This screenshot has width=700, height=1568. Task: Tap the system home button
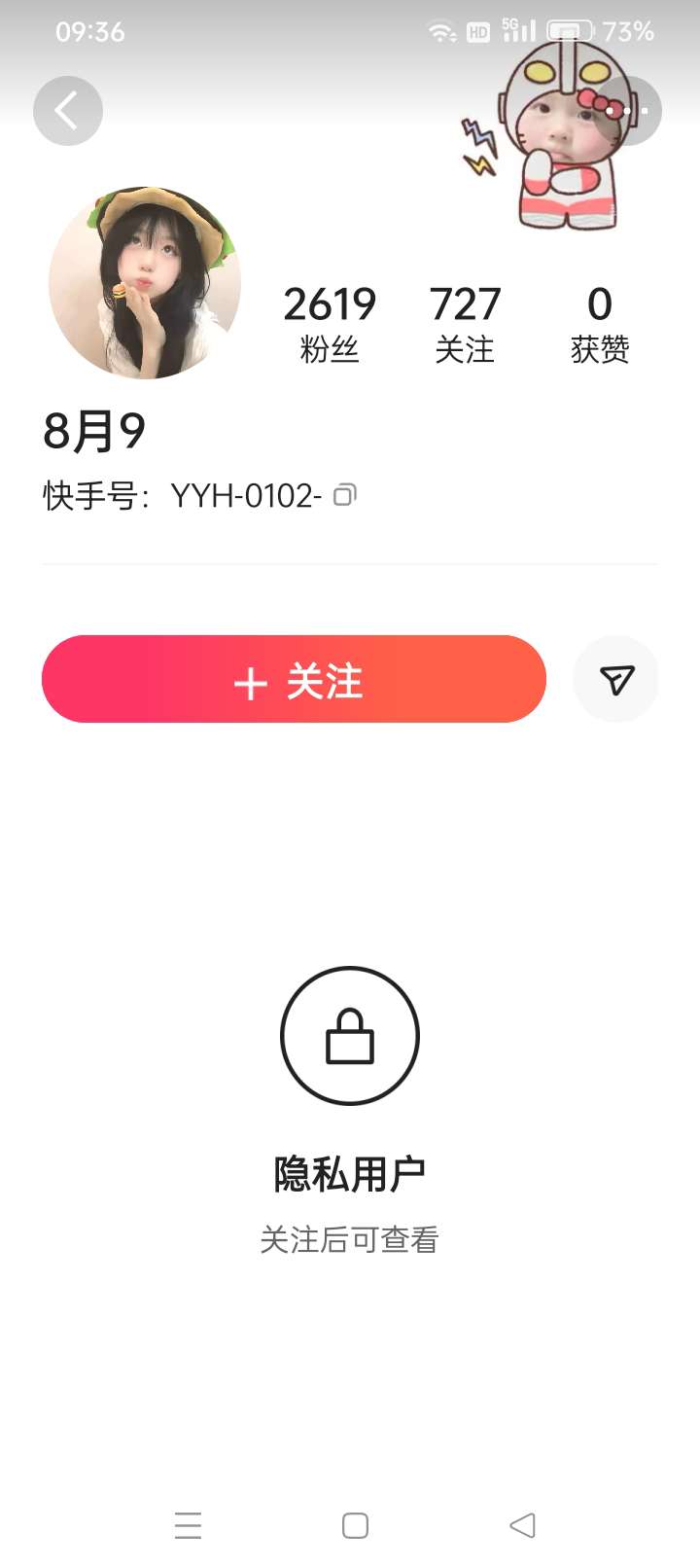(x=355, y=1525)
